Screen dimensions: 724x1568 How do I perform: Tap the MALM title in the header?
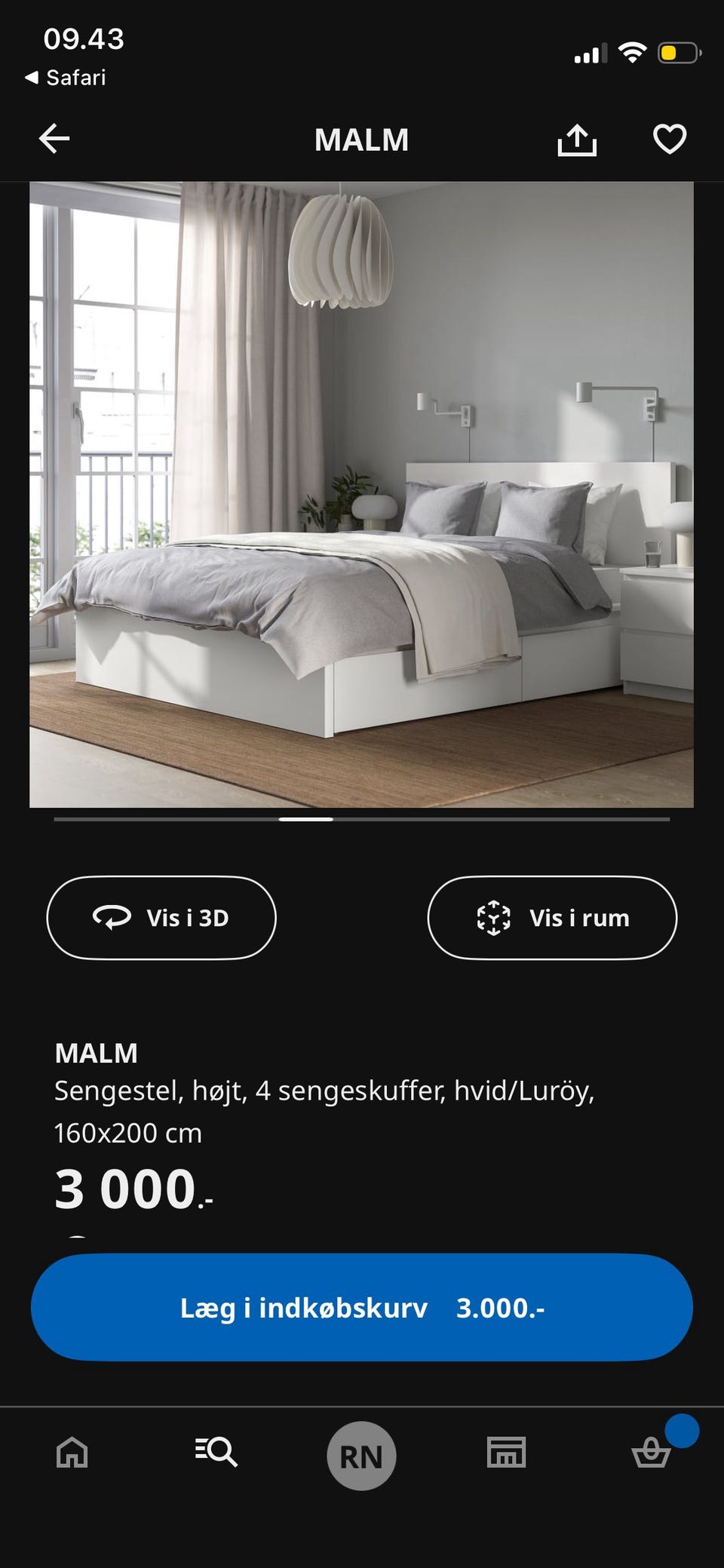(361, 139)
